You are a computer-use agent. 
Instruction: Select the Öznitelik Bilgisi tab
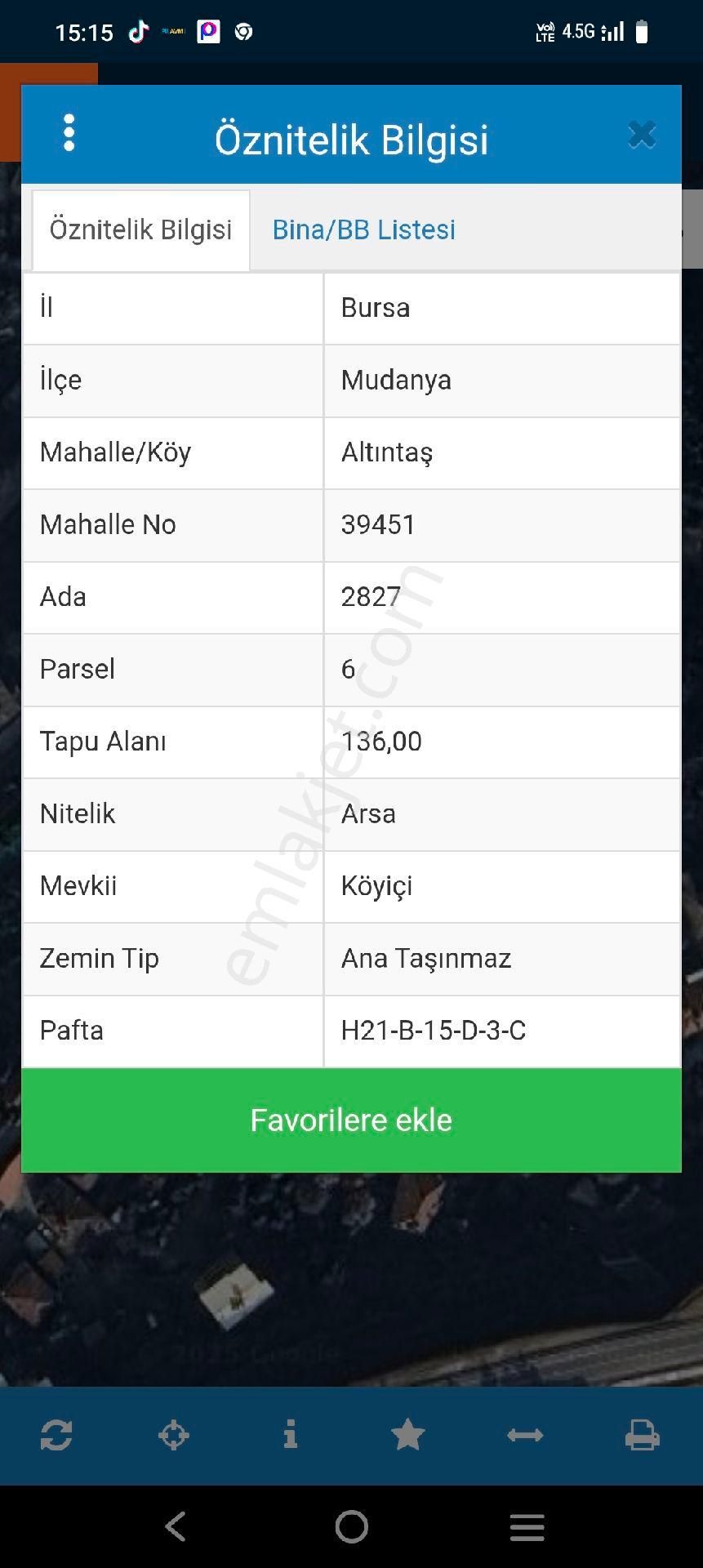[x=140, y=229]
